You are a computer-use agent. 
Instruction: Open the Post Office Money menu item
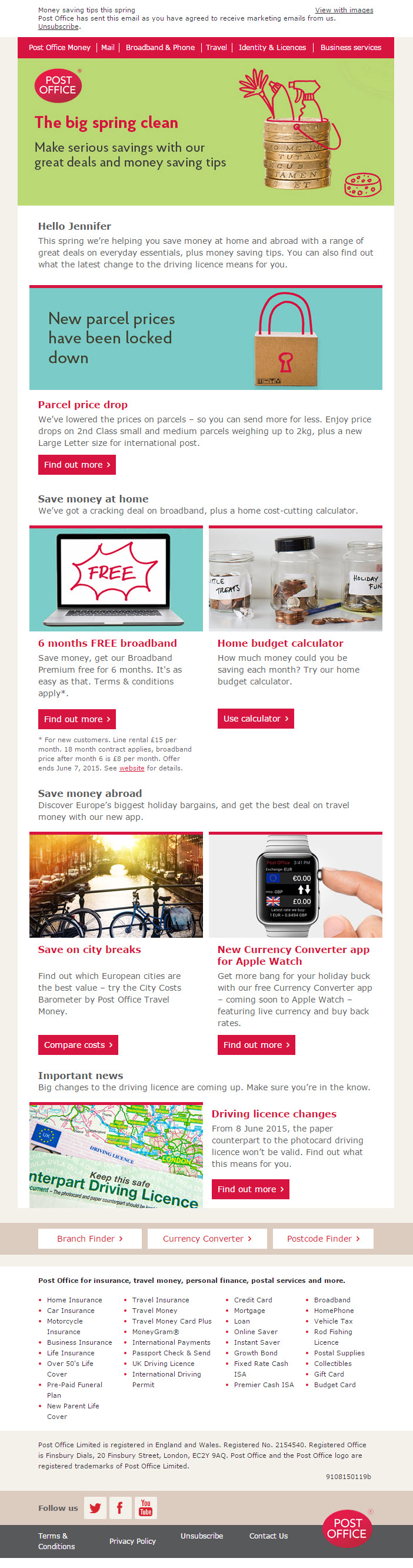pos(59,48)
